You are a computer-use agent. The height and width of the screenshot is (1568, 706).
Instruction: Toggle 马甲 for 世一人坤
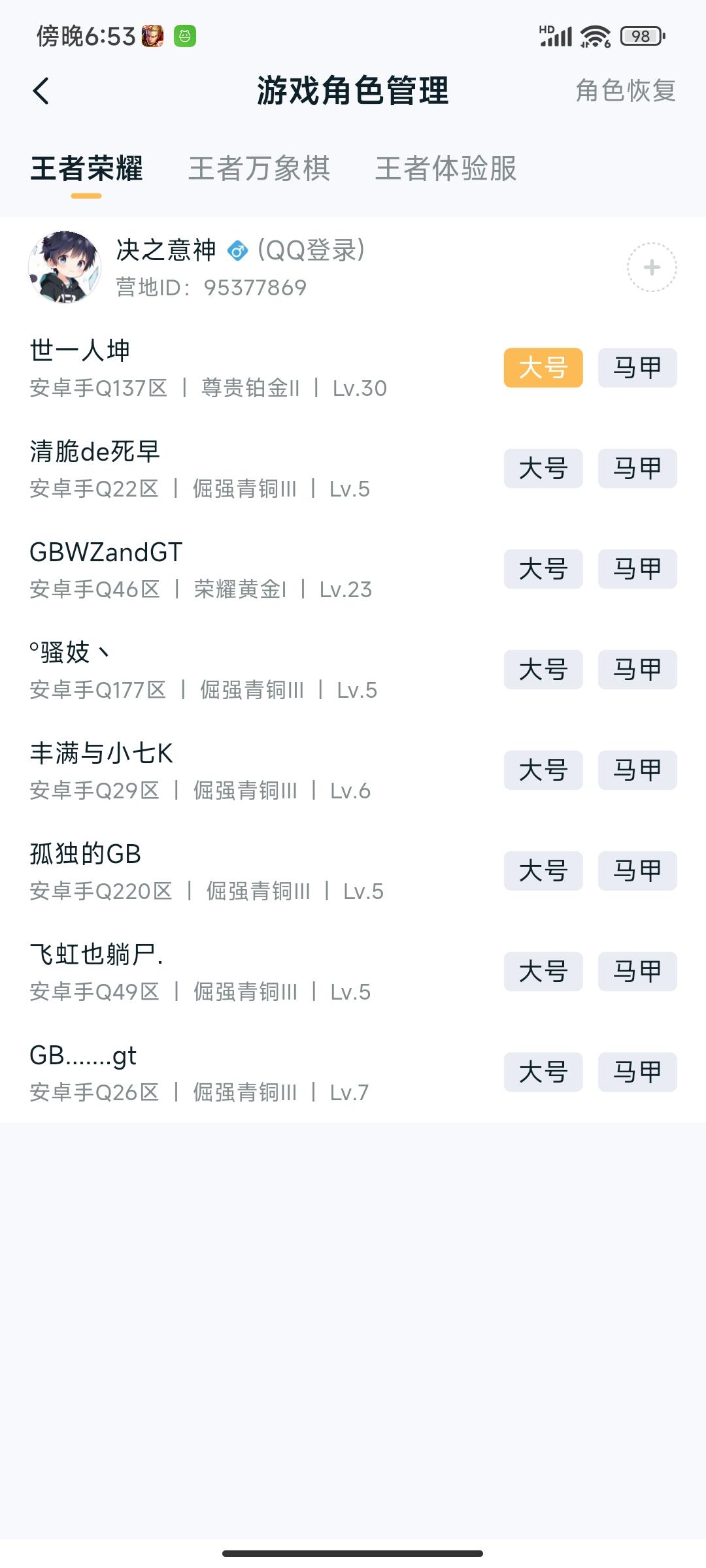pos(637,367)
